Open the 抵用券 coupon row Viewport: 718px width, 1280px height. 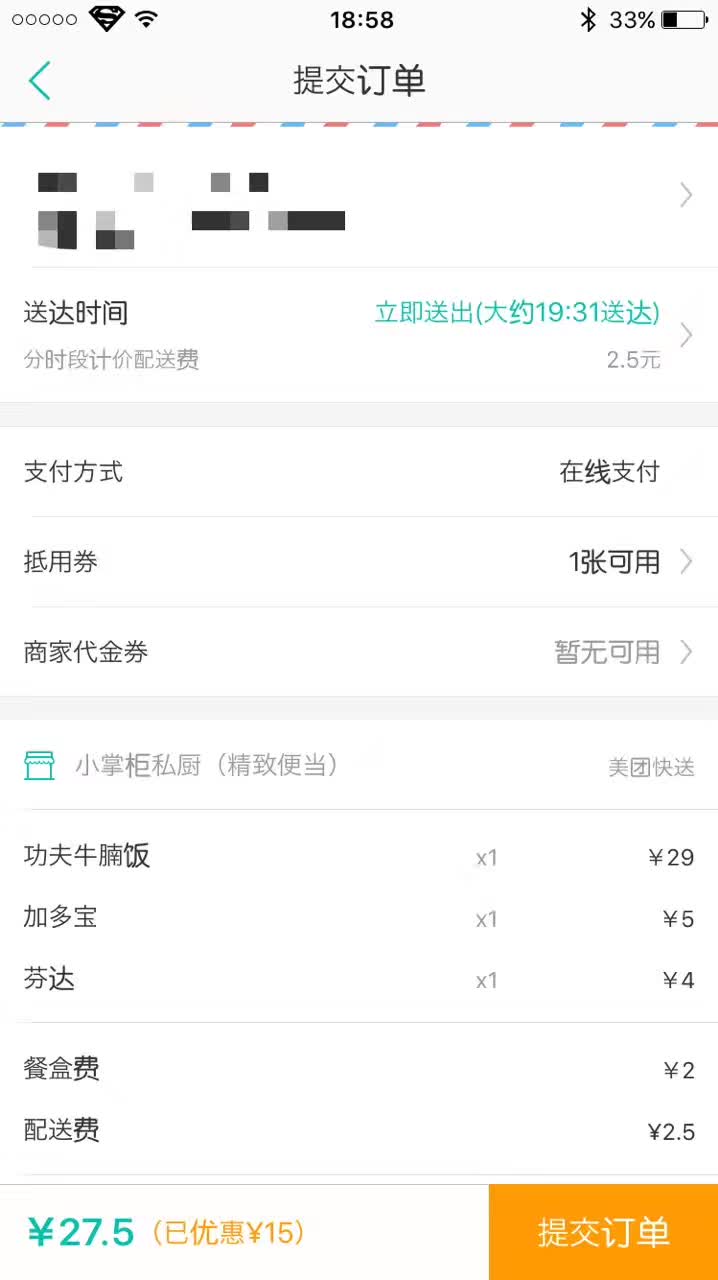coord(359,562)
